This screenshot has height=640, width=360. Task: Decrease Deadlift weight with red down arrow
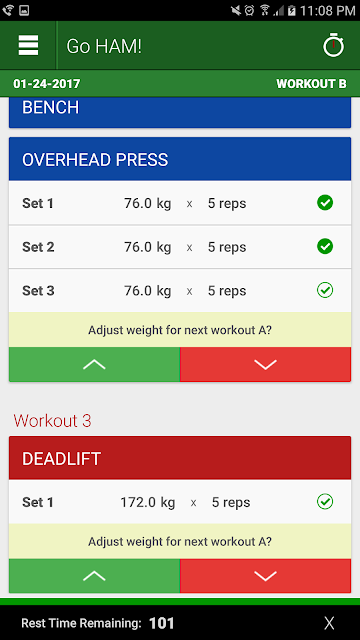tap(265, 576)
